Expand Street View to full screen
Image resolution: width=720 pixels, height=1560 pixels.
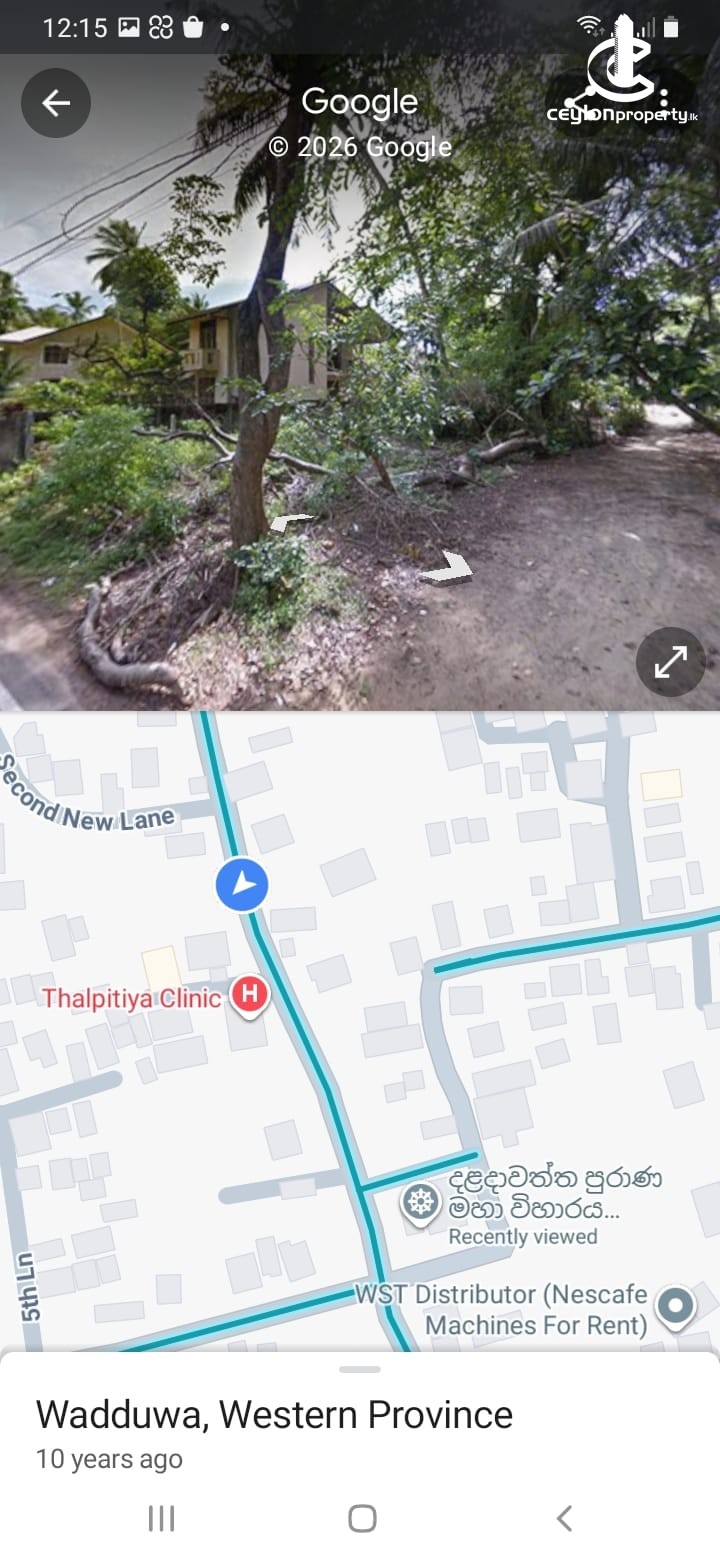(670, 661)
